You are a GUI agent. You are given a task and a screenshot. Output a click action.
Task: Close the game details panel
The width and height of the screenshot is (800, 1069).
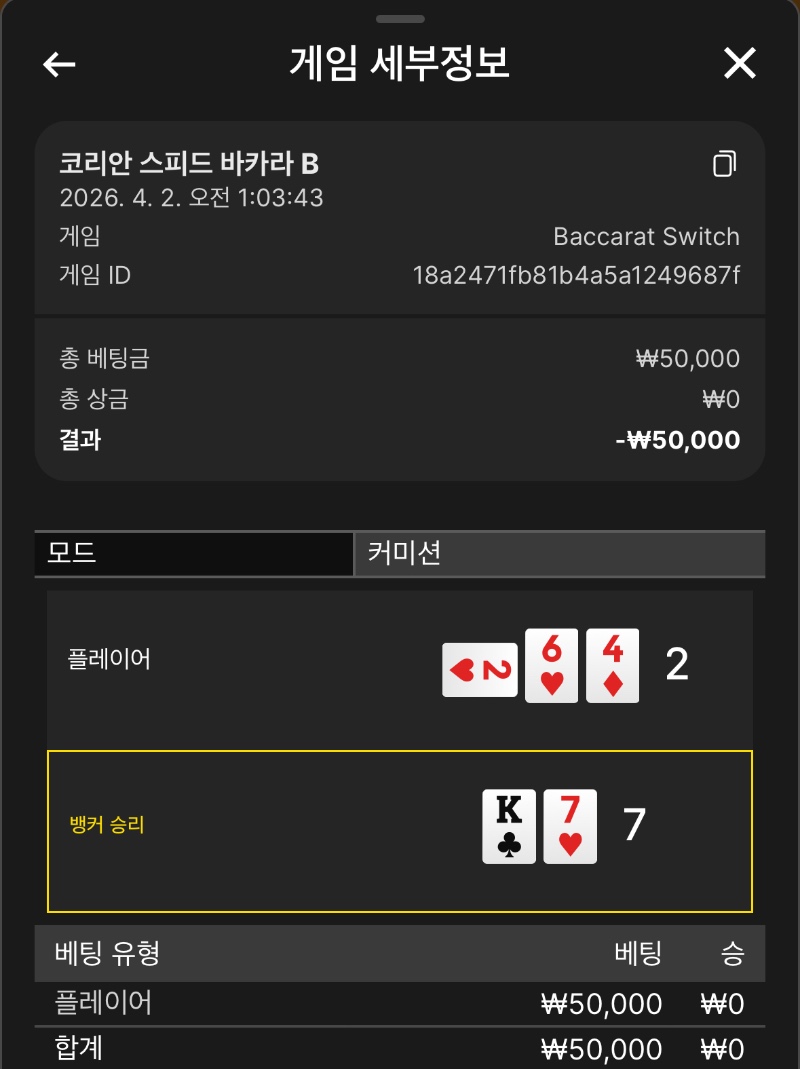pos(740,64)
